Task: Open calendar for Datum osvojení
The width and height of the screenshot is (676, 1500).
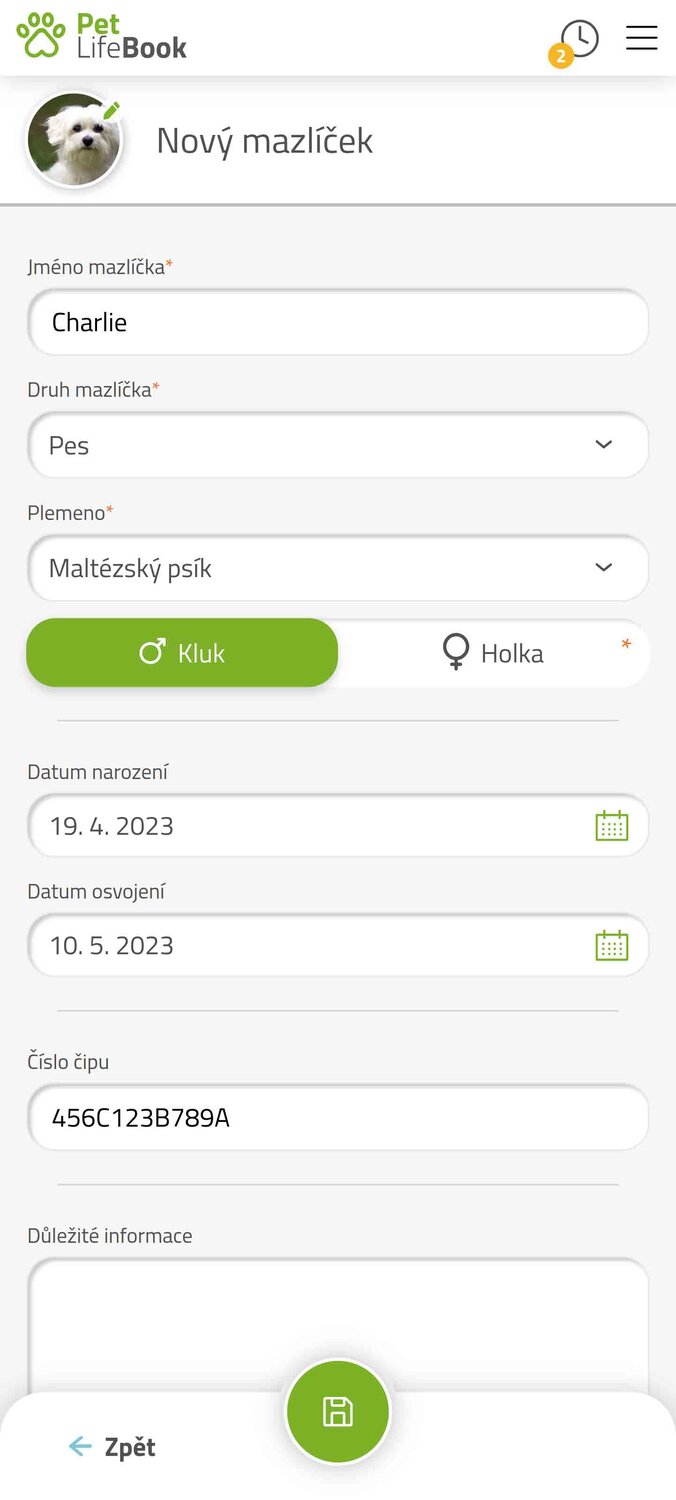Action: [612, 945]
